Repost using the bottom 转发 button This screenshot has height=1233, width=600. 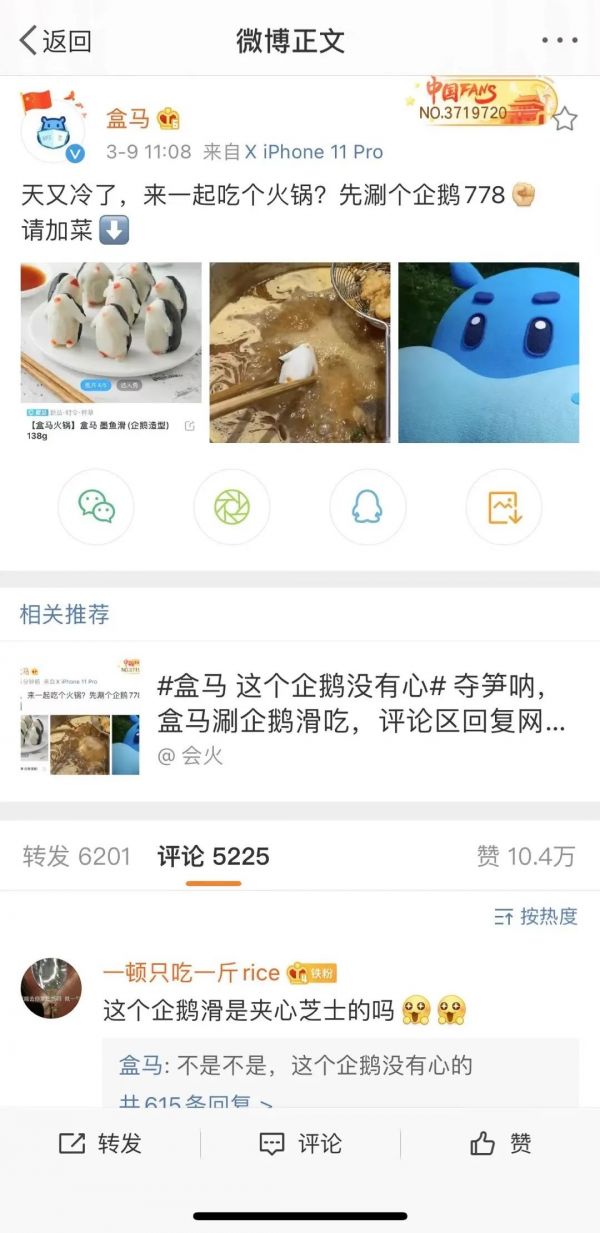(100, 1144)
